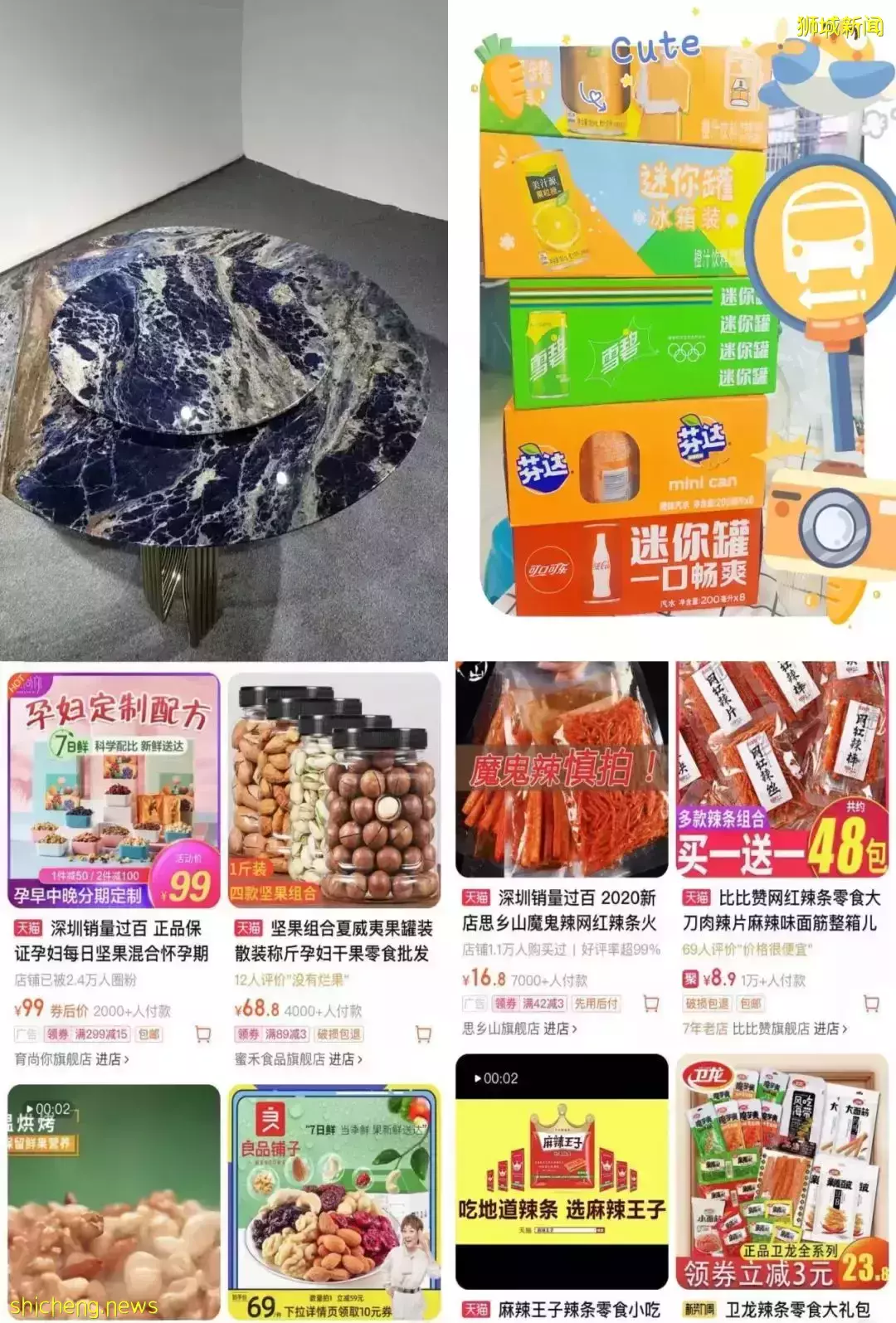Click the cart icon beside the ¥68.8 macadamia jar listing
896x1323 pixels.
point(424,1034)
